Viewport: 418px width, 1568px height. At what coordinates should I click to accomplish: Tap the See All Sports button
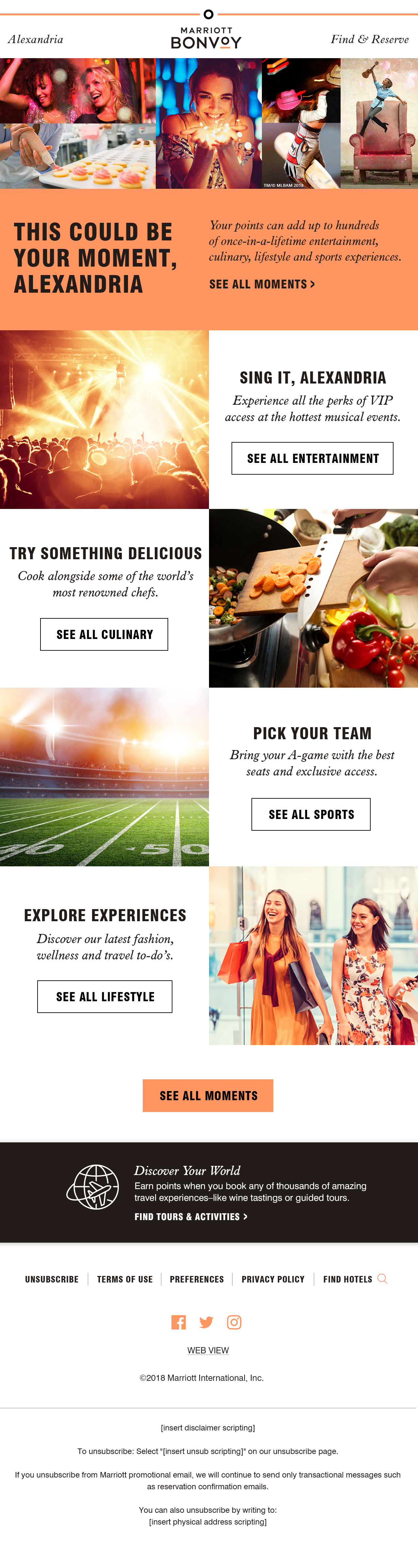pyautogui.click(x=311, y=814)
